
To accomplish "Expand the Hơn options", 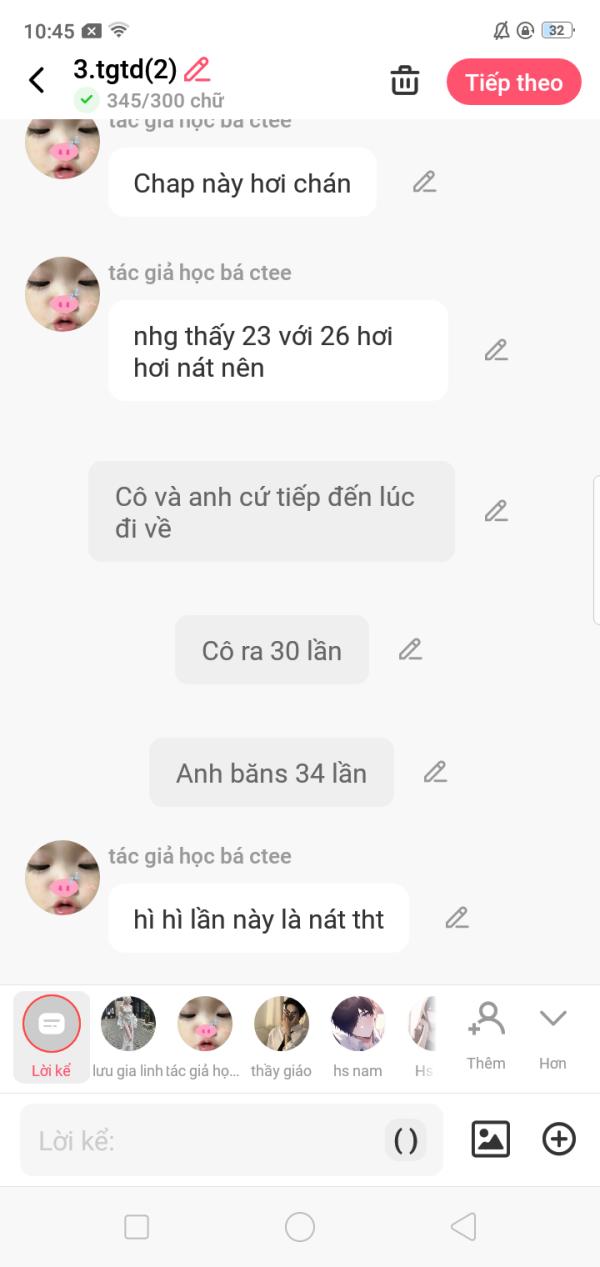I will coord(553,1036).
